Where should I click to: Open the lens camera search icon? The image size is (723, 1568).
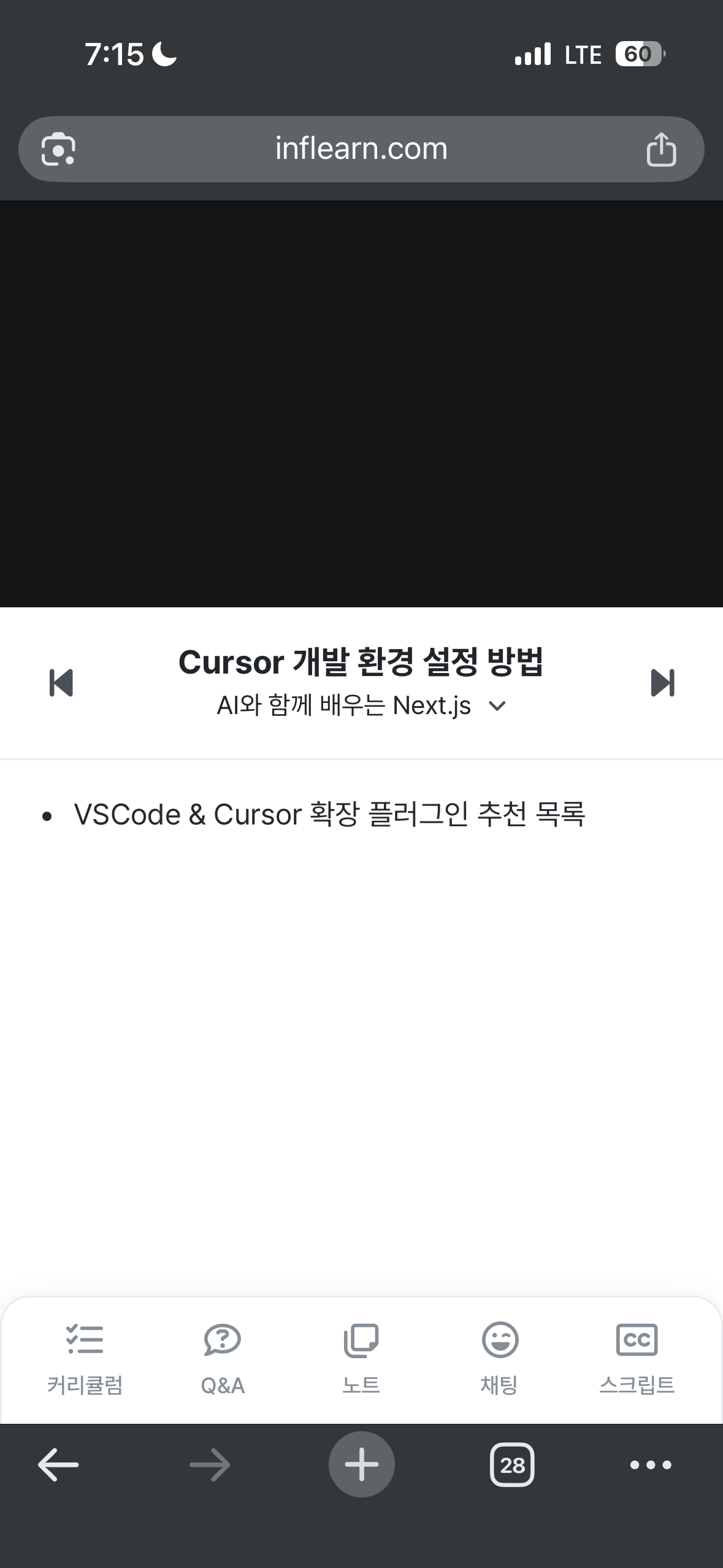click(58, 149)
